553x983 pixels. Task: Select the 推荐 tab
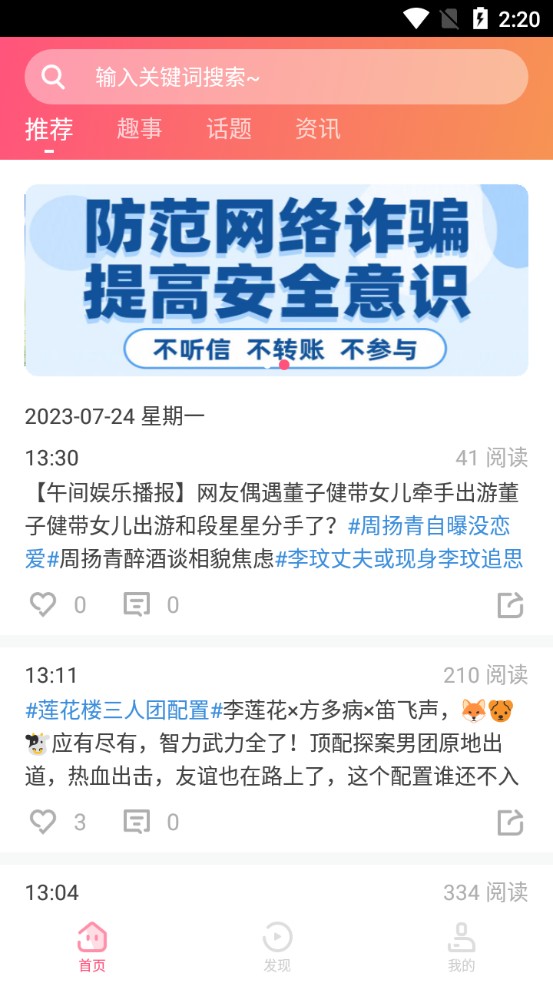49,129
